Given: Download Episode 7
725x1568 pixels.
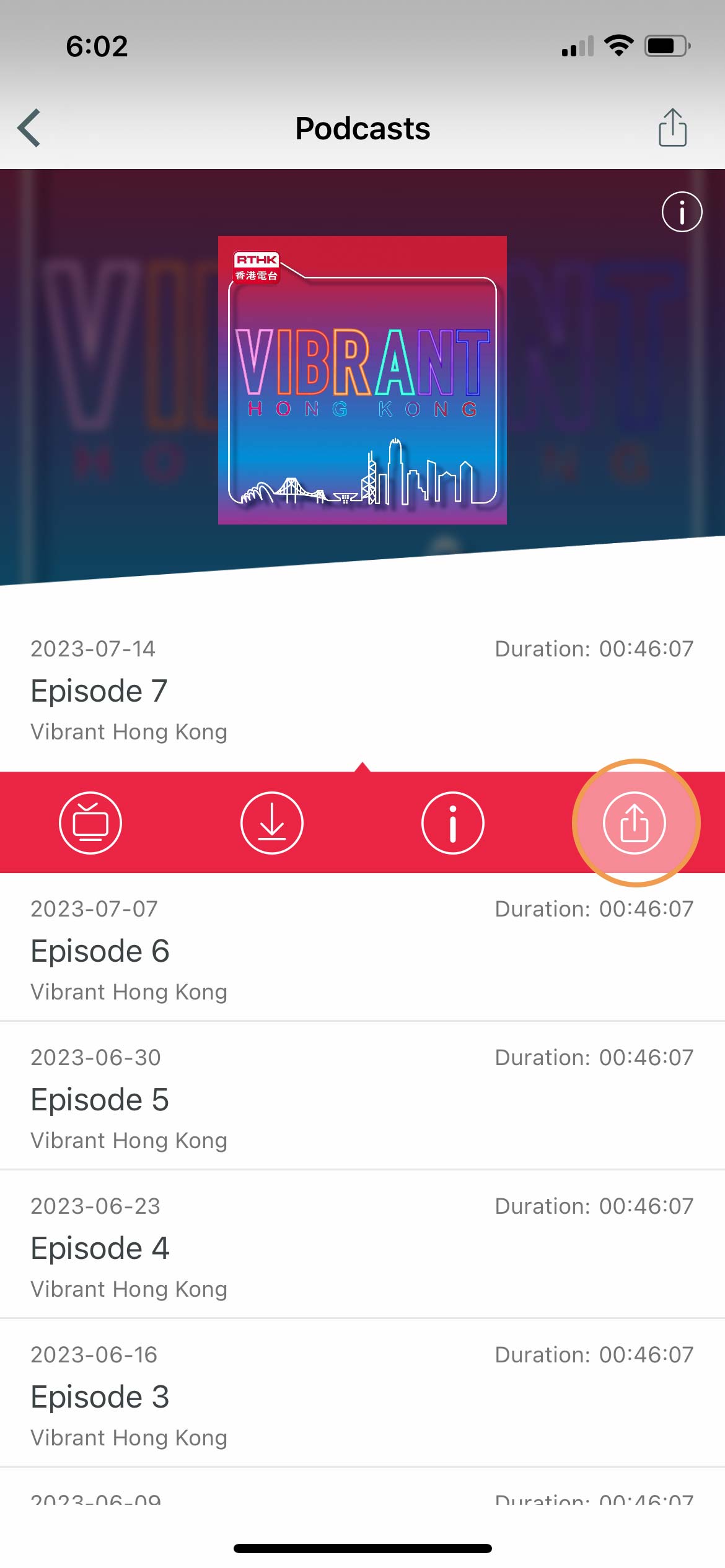Looking at the screenshot, I should pyautogui.click(x=271, y=823).
